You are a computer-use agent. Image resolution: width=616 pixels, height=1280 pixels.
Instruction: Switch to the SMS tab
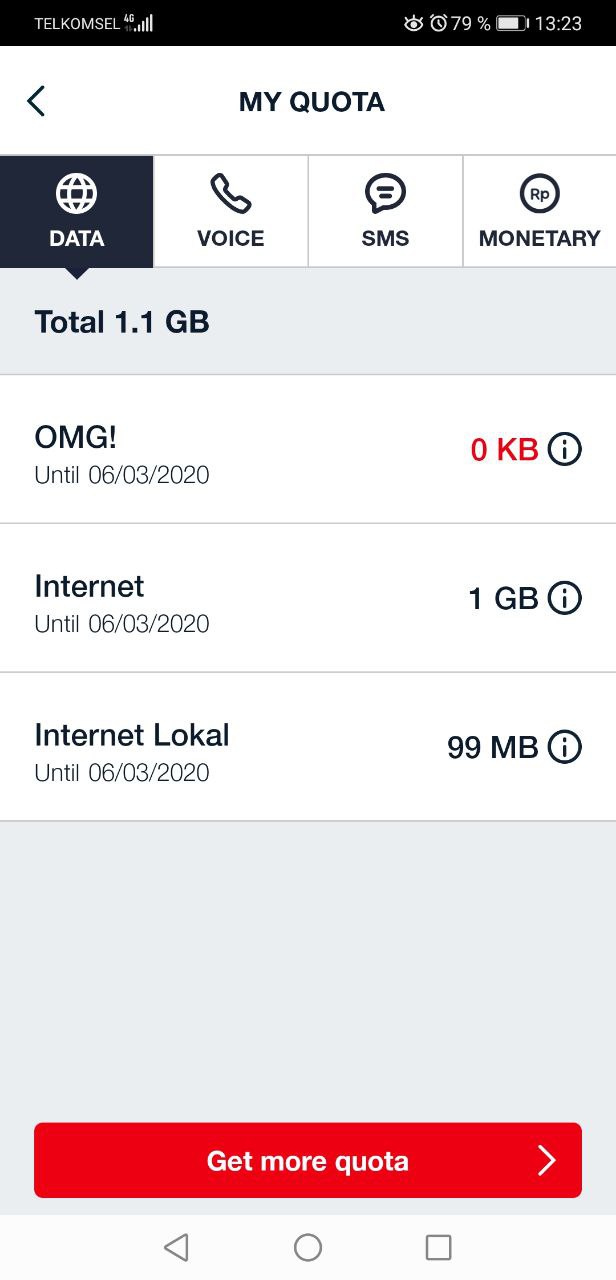point(385,211)
